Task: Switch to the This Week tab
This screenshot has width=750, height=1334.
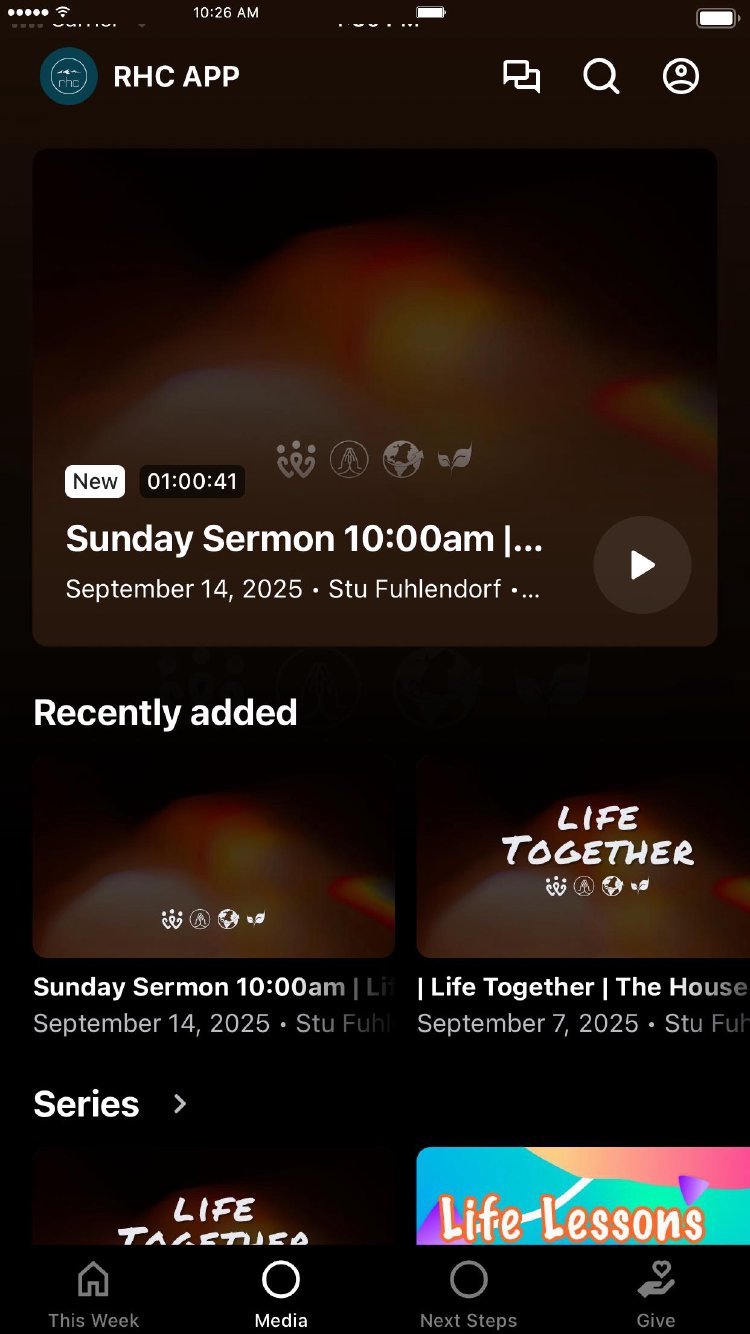Action: 94,1294
